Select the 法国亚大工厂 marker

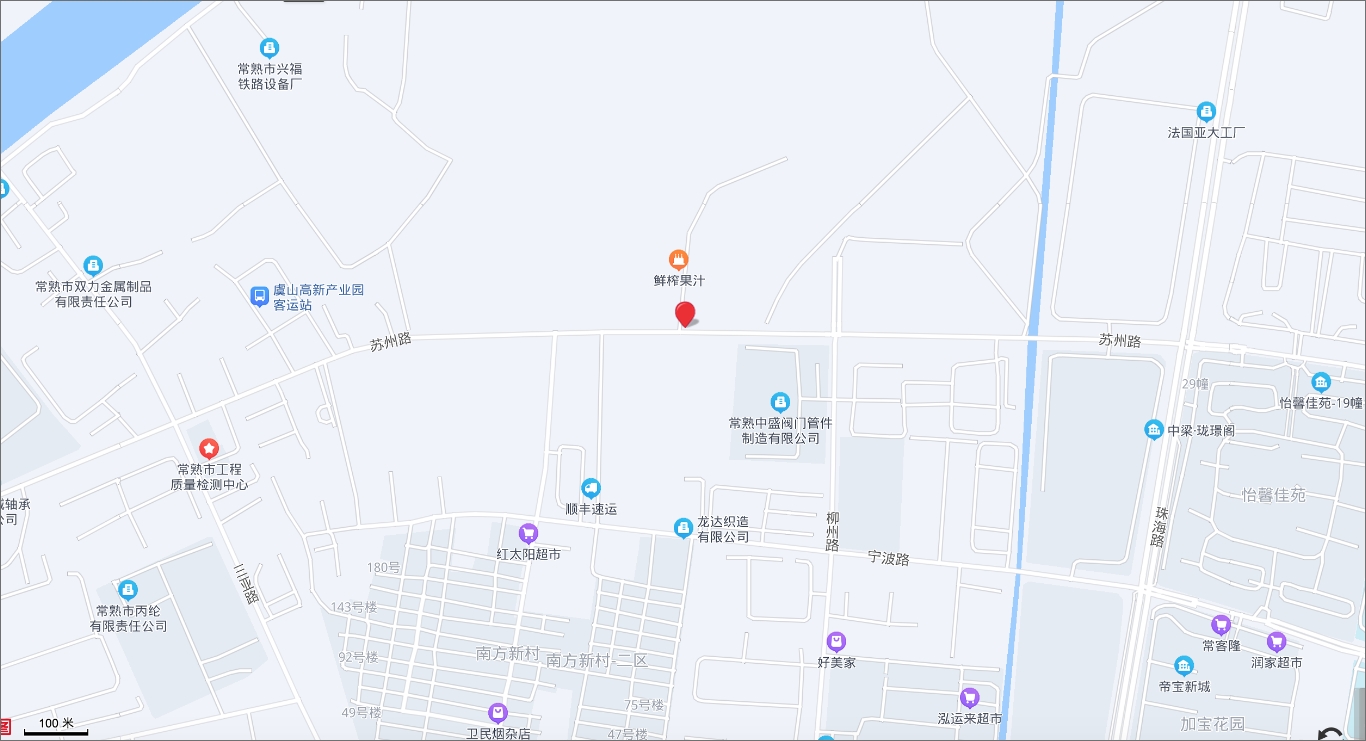pos(1206,111)
